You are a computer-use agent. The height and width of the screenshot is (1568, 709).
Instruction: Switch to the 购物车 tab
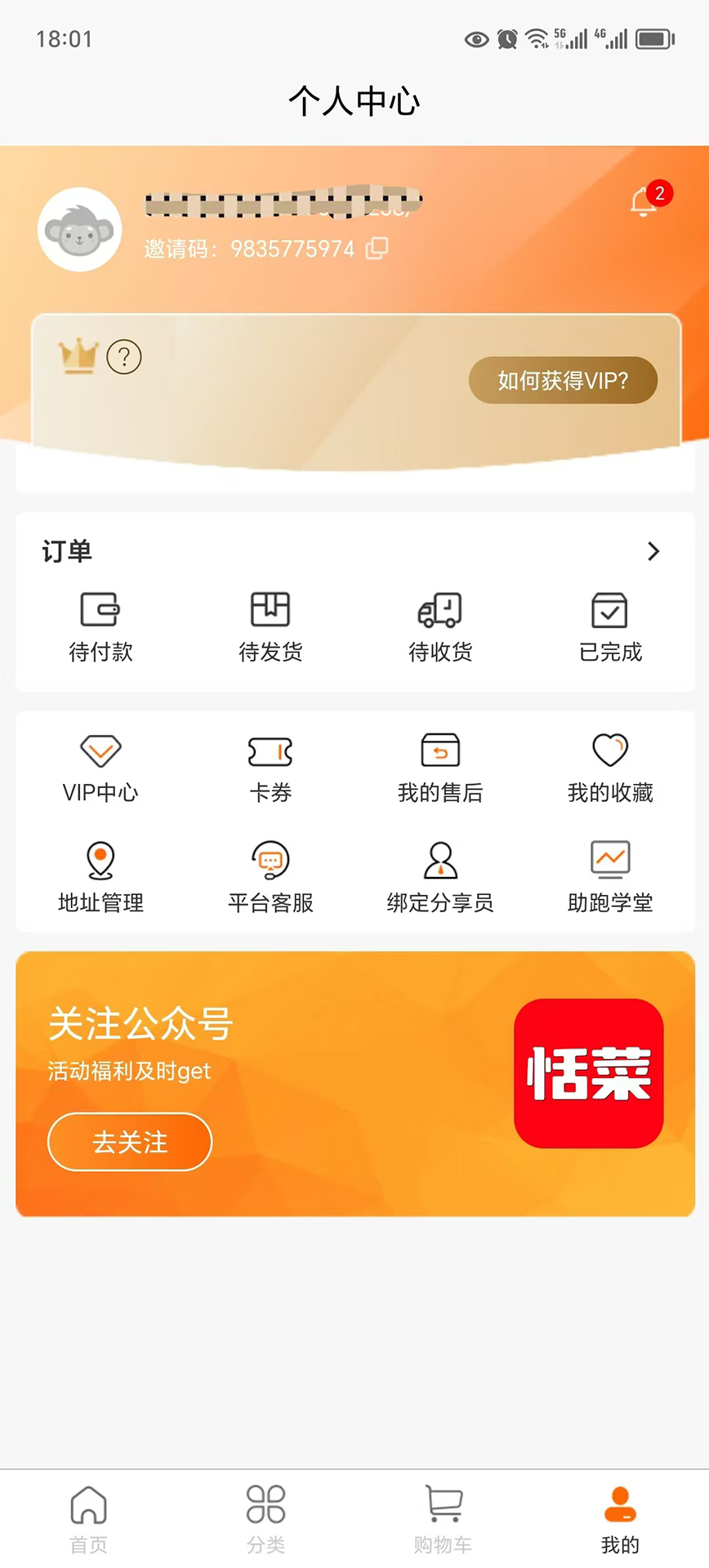[443, 1517]
